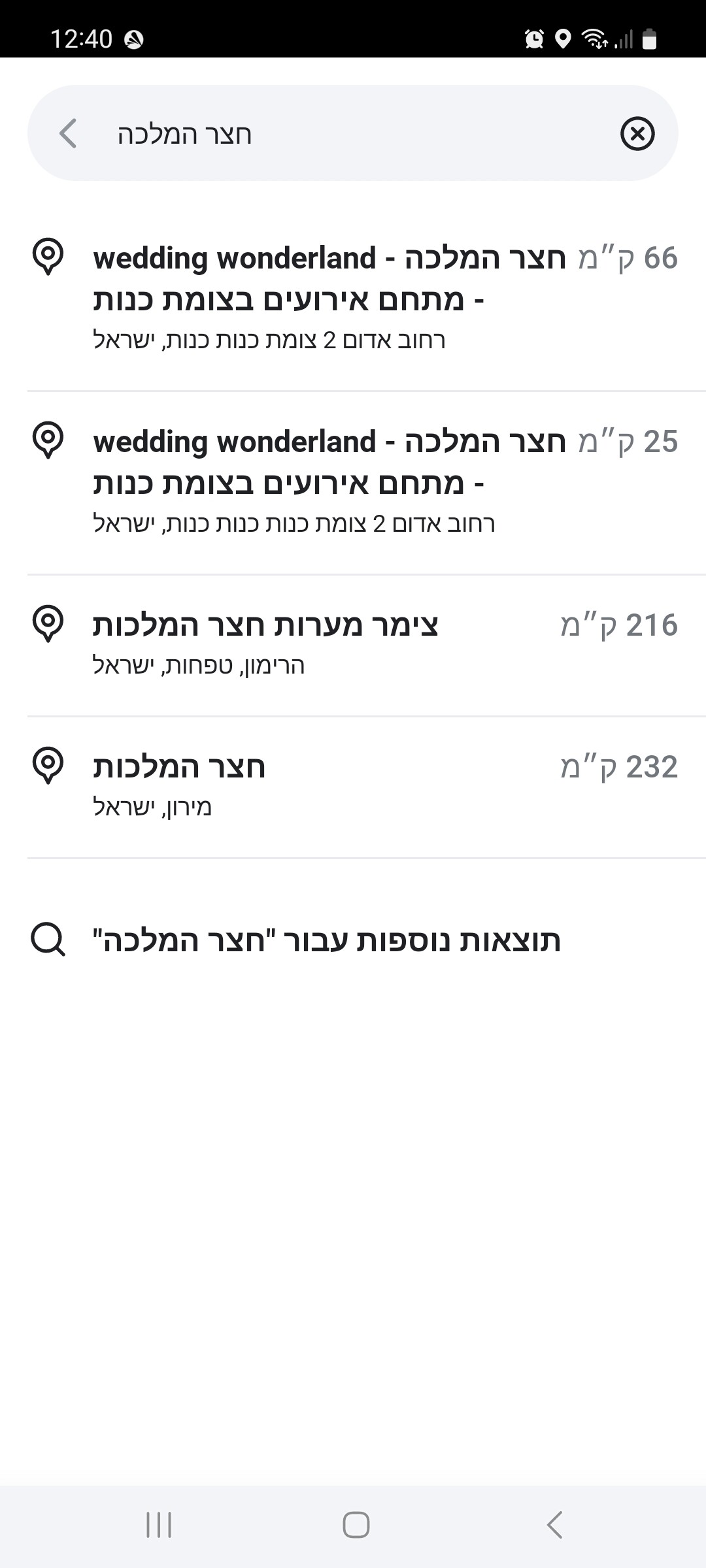Screen dimensions: 706x1568
Task: Tap the system home button
Action: pos(356,1525)
